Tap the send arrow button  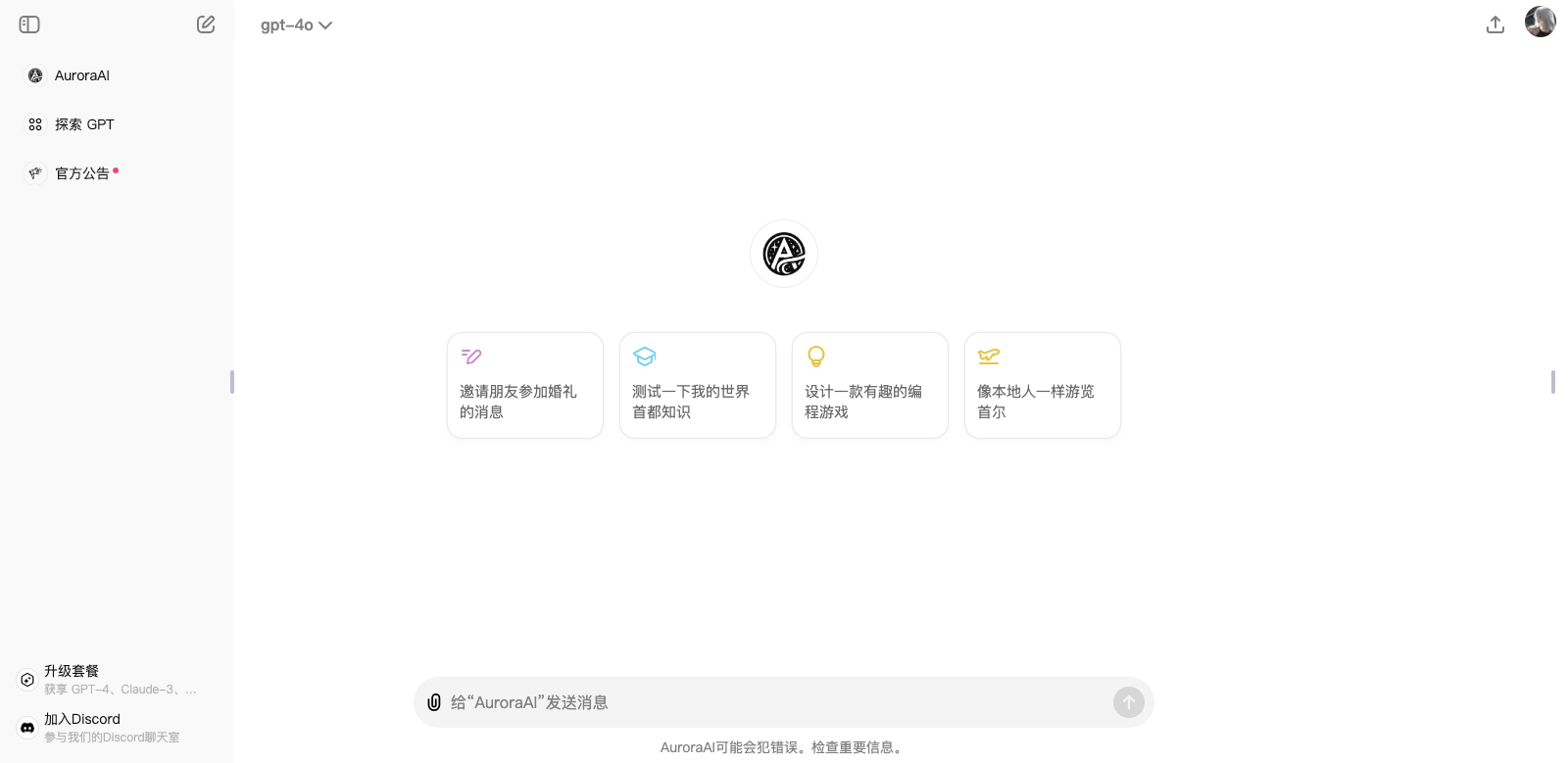[1128, 702]
